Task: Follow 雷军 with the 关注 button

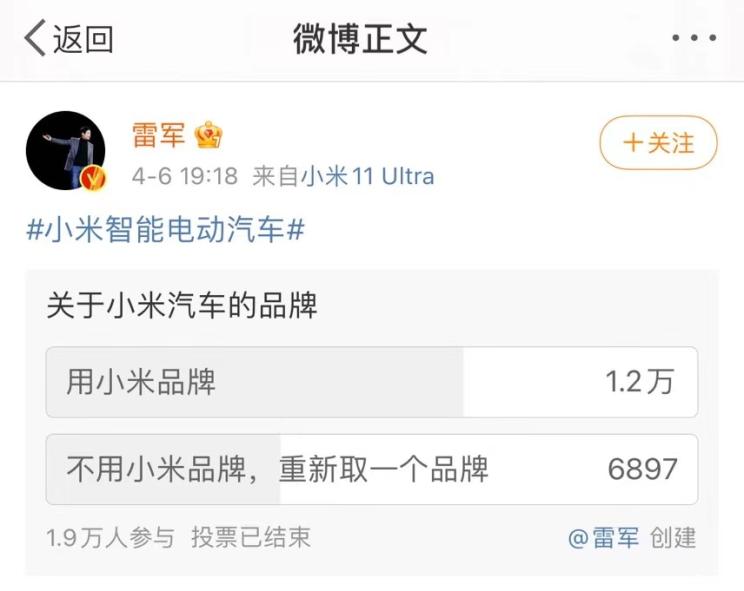Action: coord(658,143)
